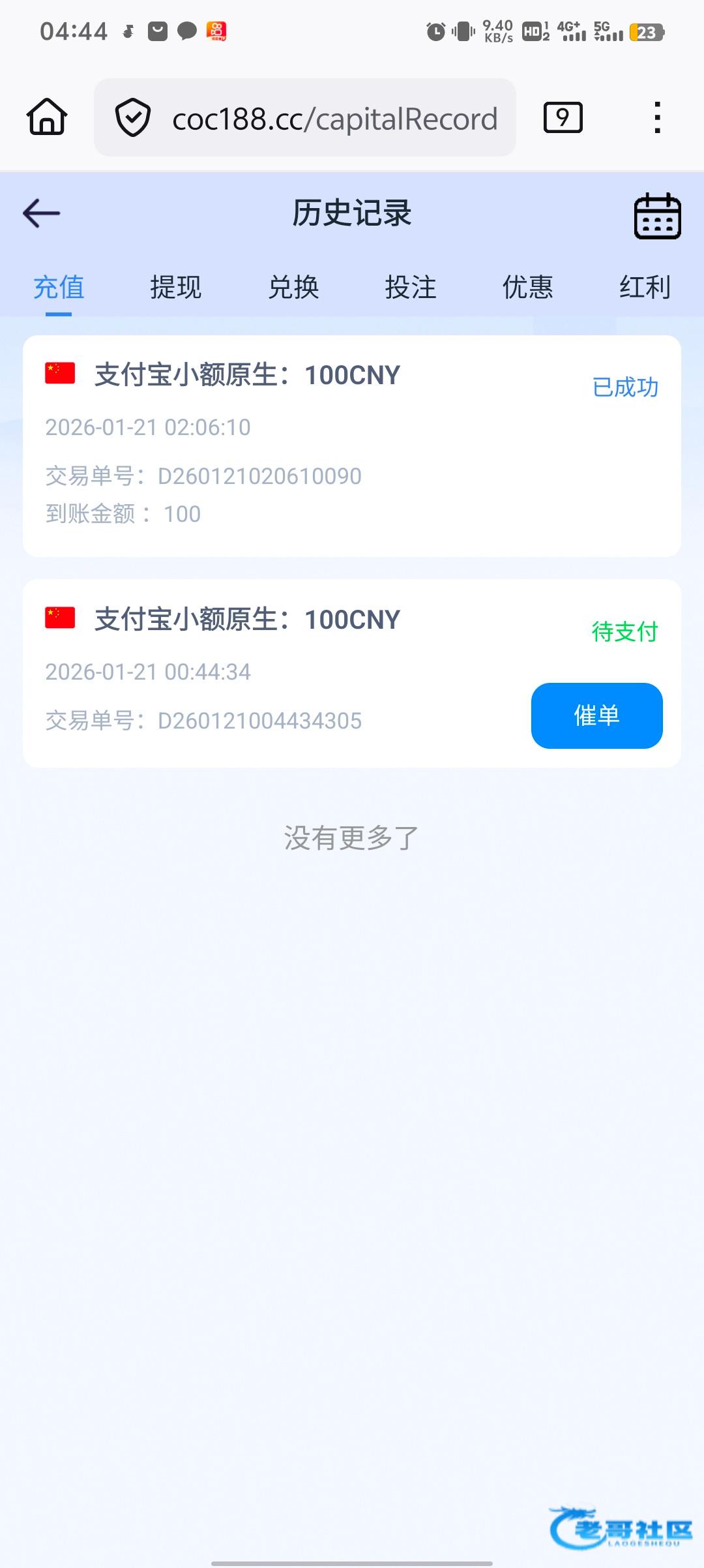This screenshot has width=704, height=1568.
Task: Go back from the 历史记录 page
Action: coord(42,213)
